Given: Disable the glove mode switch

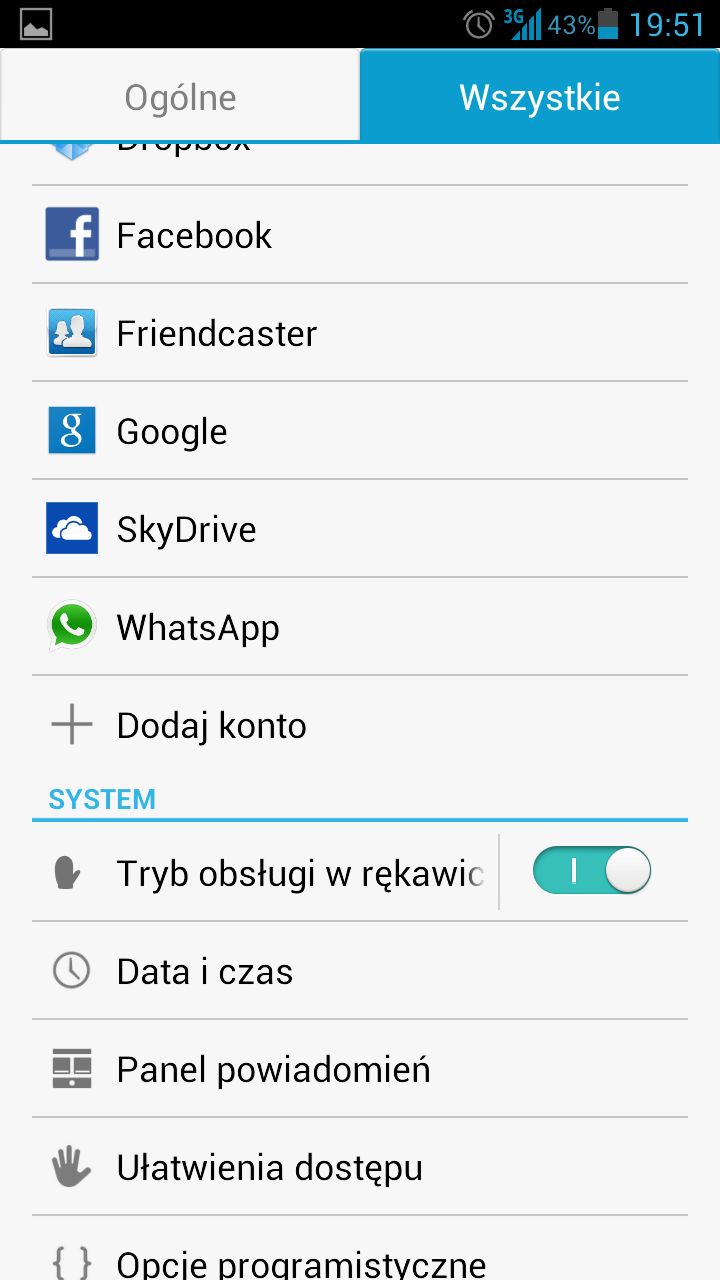Looking at the screenshot, I should (592, 871).
